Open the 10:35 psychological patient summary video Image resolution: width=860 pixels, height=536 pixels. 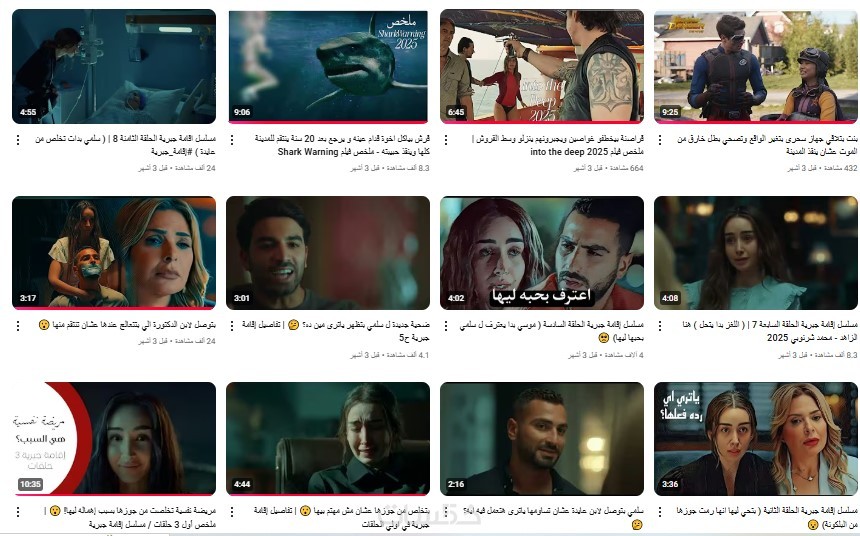(114, 438)
